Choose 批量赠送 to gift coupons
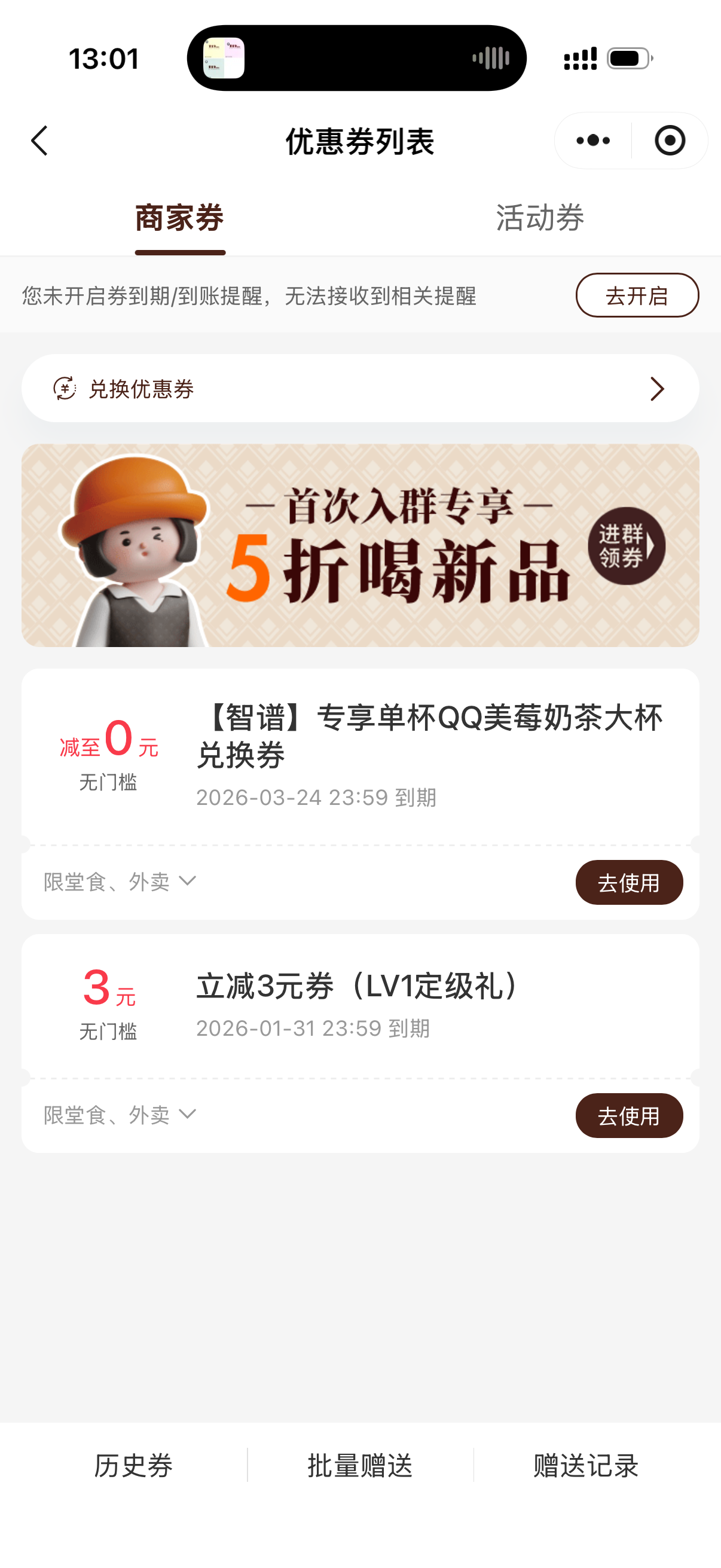The width and height of the screenshot is (721, 1568). 359,1466
